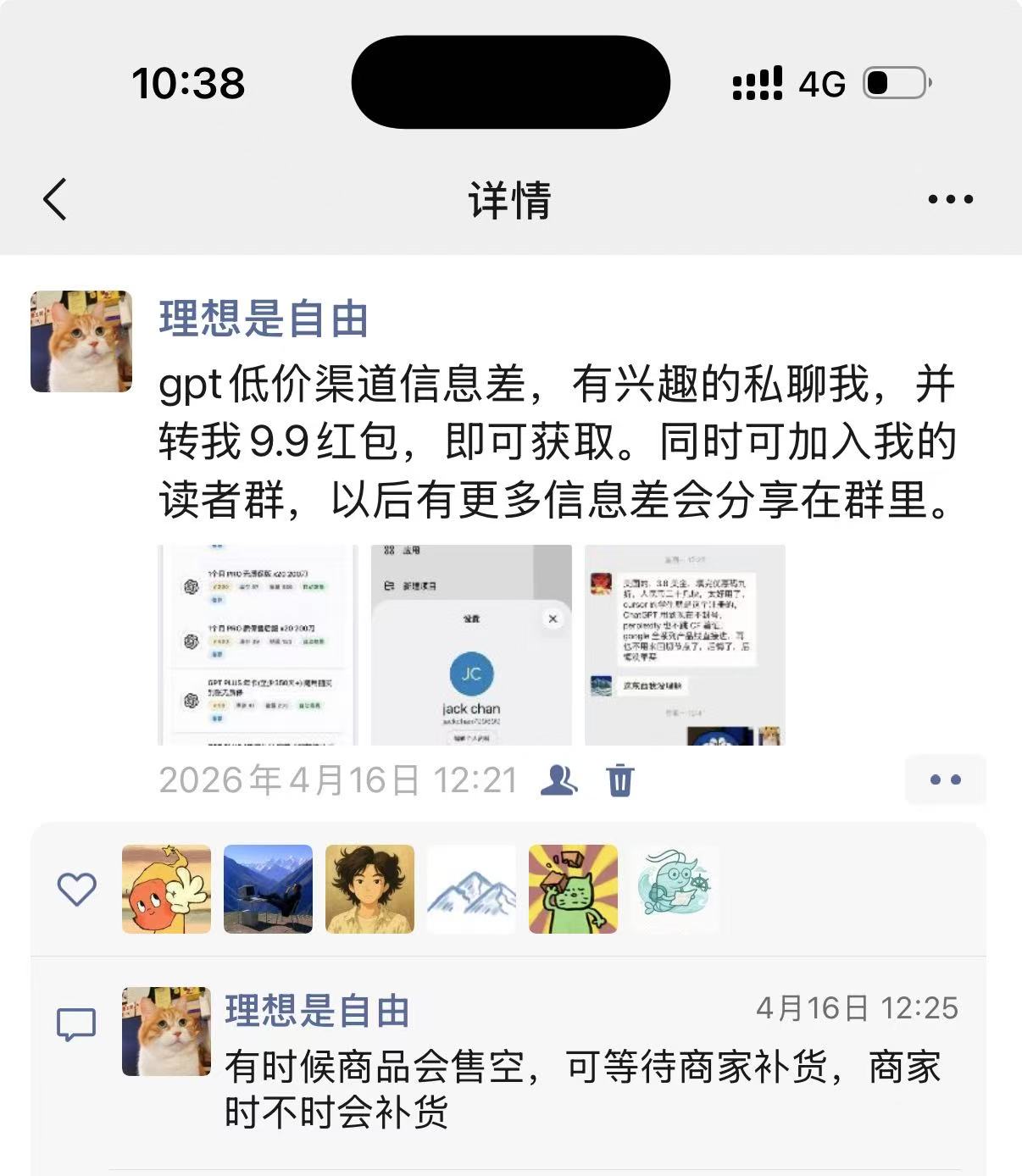The width and height of the screenshot is (1022, 1176).
Task: Open the liker with teal shrimp avatar
Action: click(x=675, y=889)
